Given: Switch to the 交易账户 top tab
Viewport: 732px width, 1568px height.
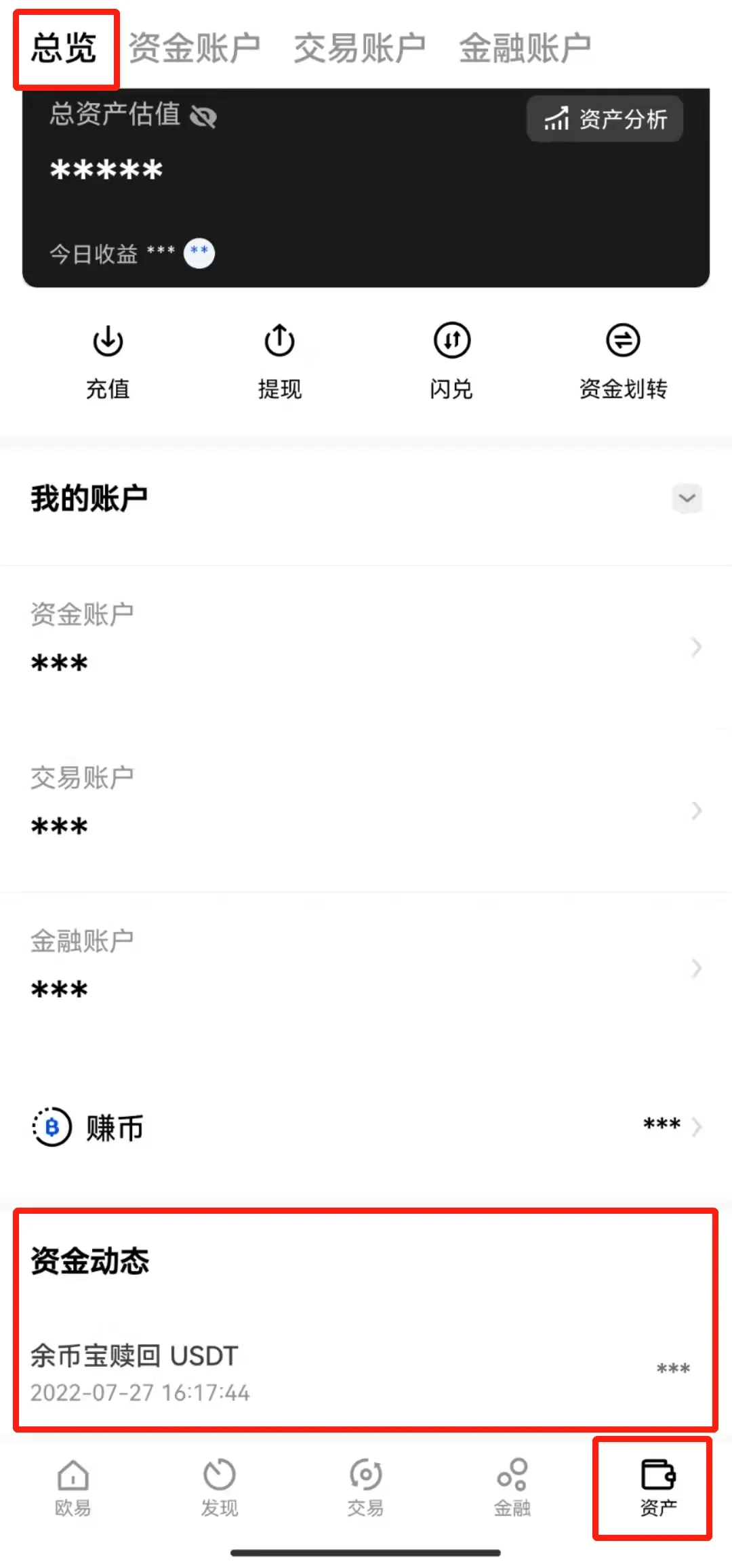Looking at the screenshot, I should tap(359, 48).
